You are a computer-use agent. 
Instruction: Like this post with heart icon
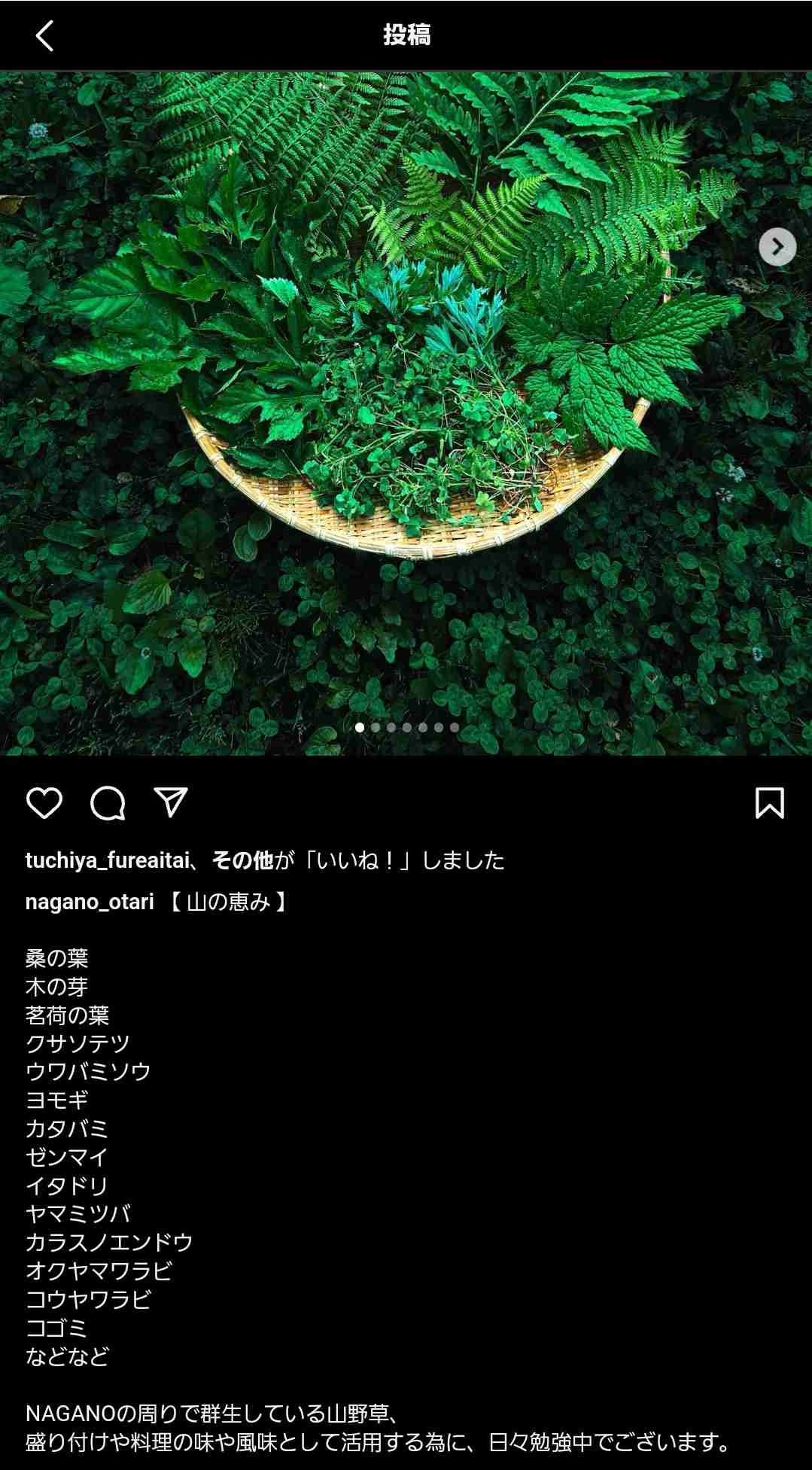click(44, 803)
